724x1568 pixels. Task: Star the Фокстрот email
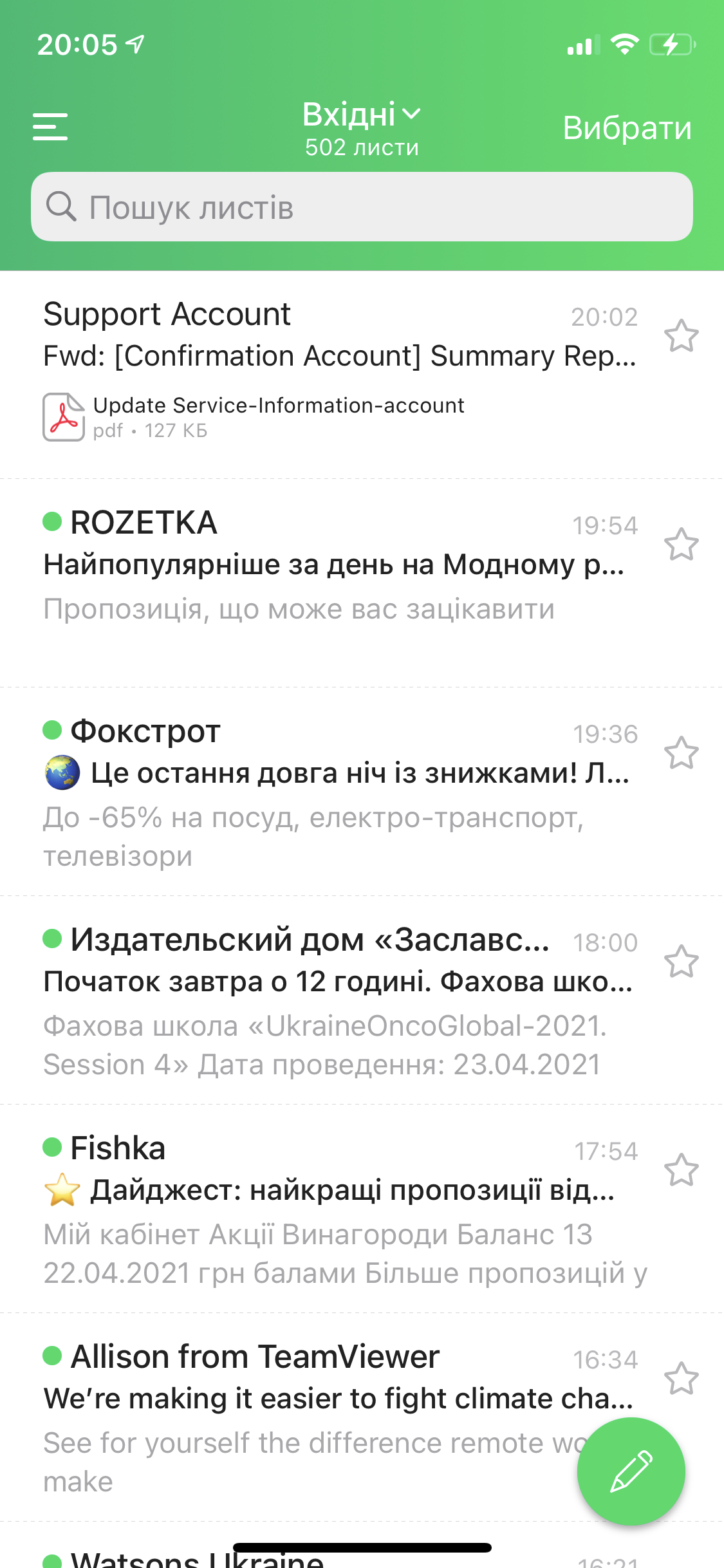(x=681, y=753)
